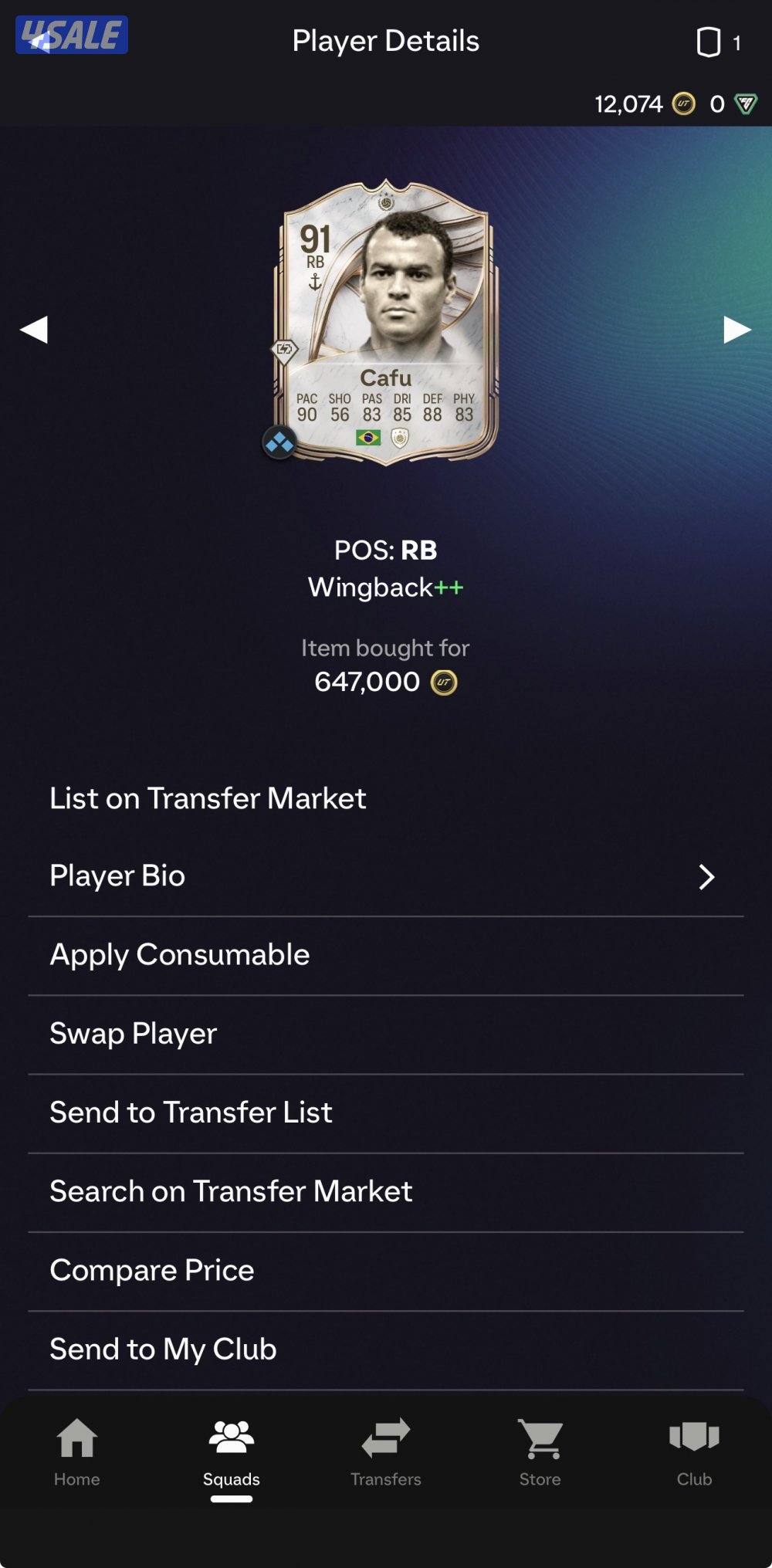Open Compare Price

[x=152, y=1270]
